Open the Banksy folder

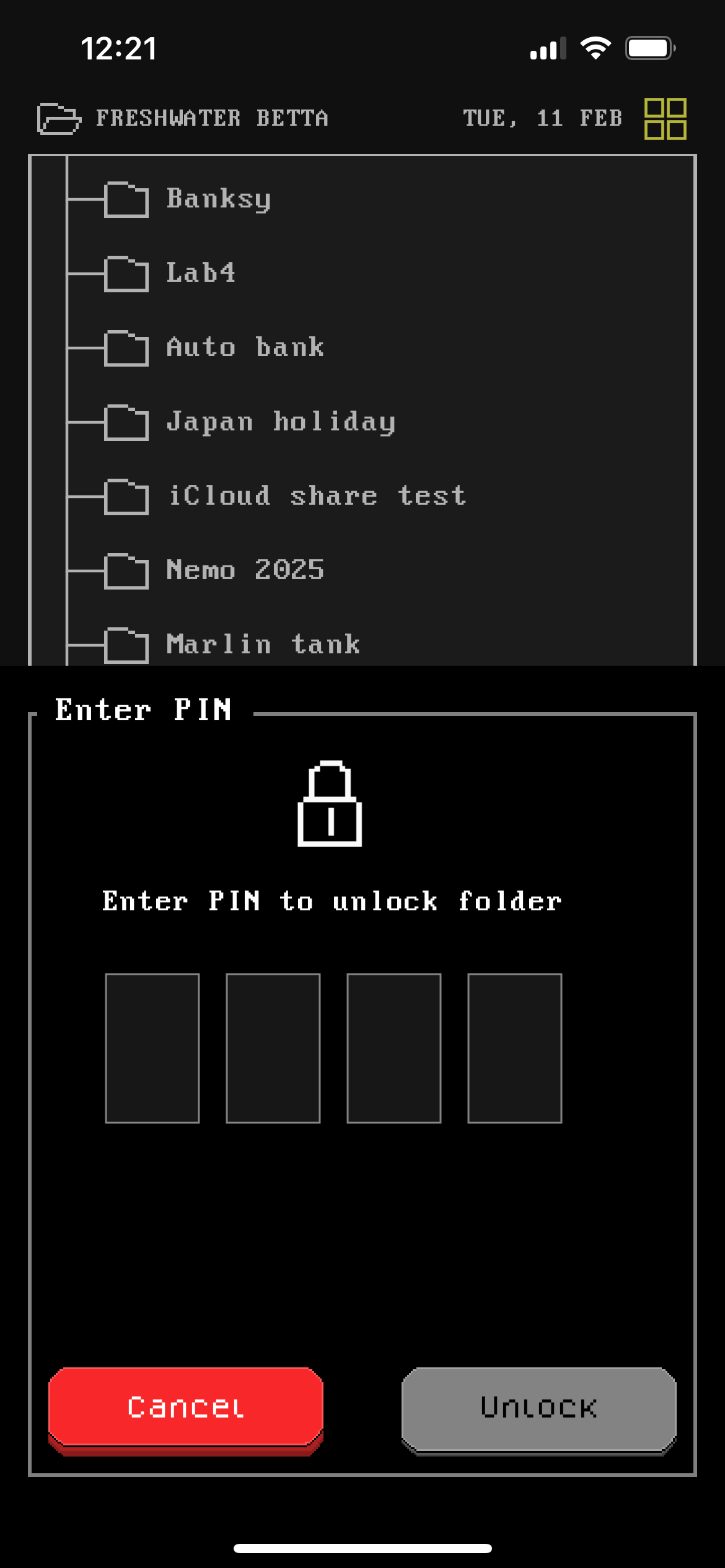coord(218,199)
